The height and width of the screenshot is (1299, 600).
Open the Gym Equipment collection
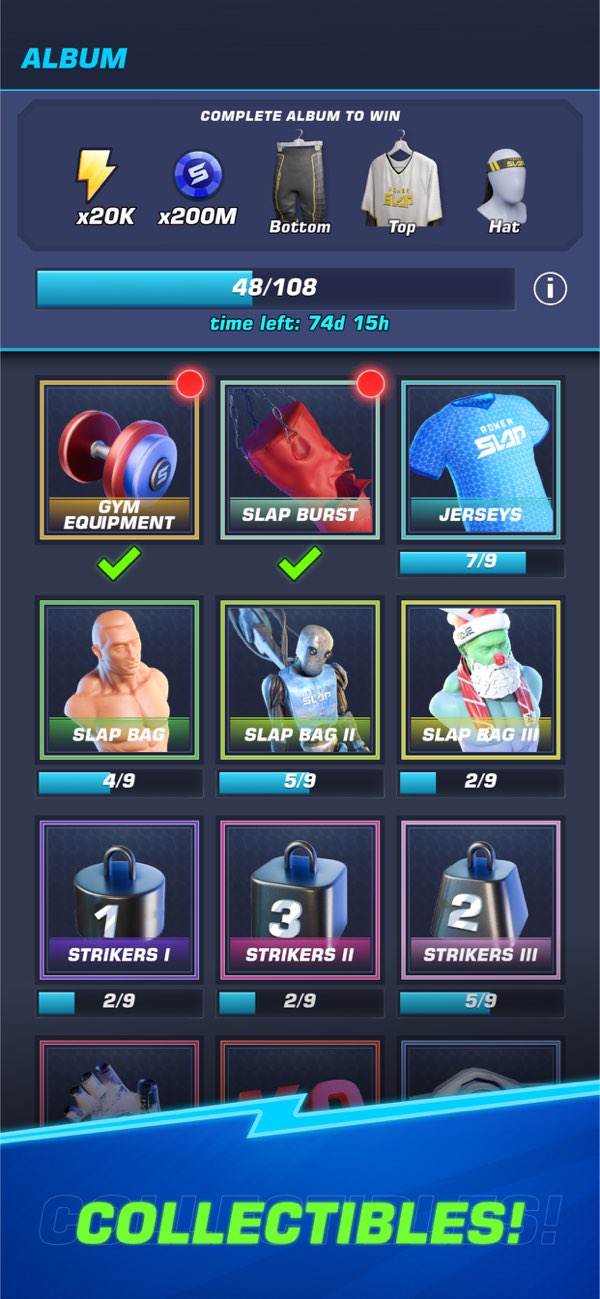click(119, 460)
